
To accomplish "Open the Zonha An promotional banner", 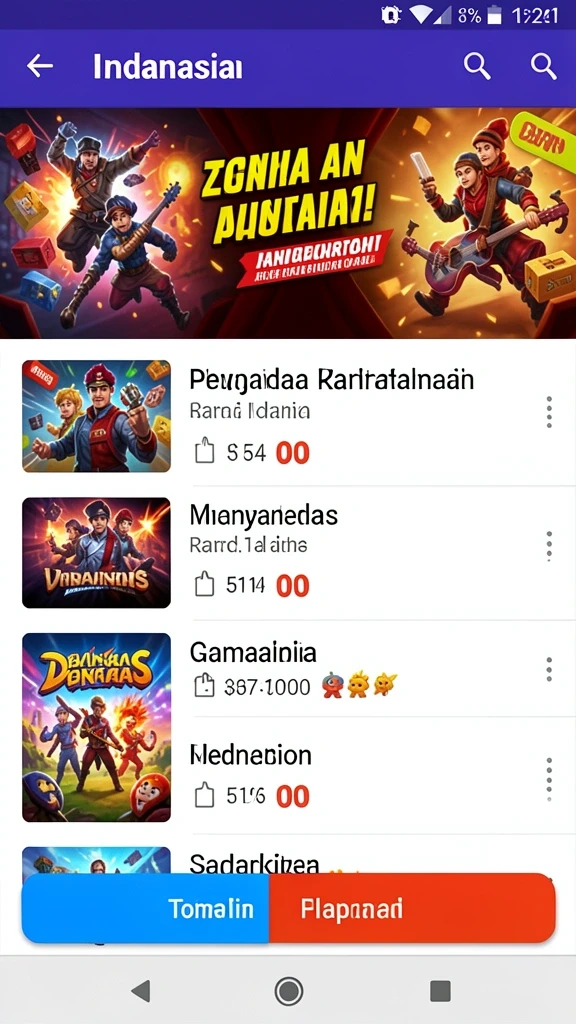I will coord(288,223).
